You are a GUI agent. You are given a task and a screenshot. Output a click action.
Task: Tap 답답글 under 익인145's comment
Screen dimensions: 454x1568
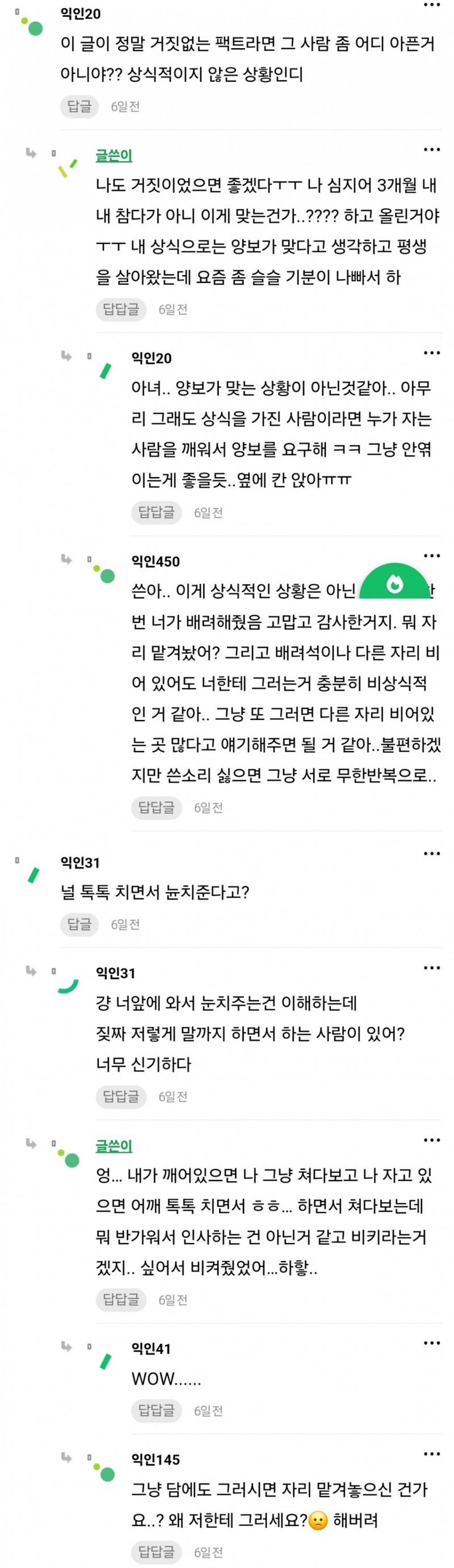(157, 1551)
